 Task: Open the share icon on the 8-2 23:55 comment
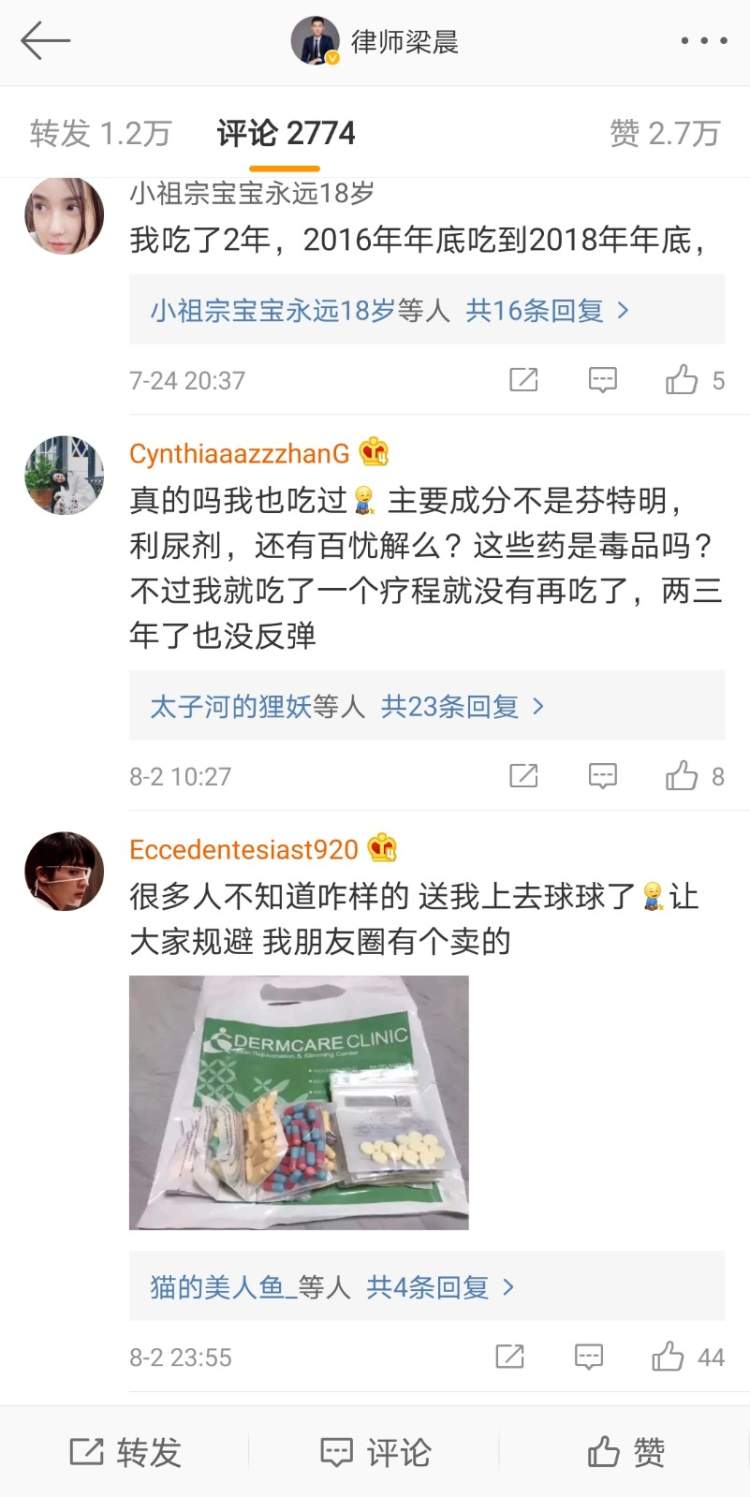pyautogui.click(x=510, y=1357)
